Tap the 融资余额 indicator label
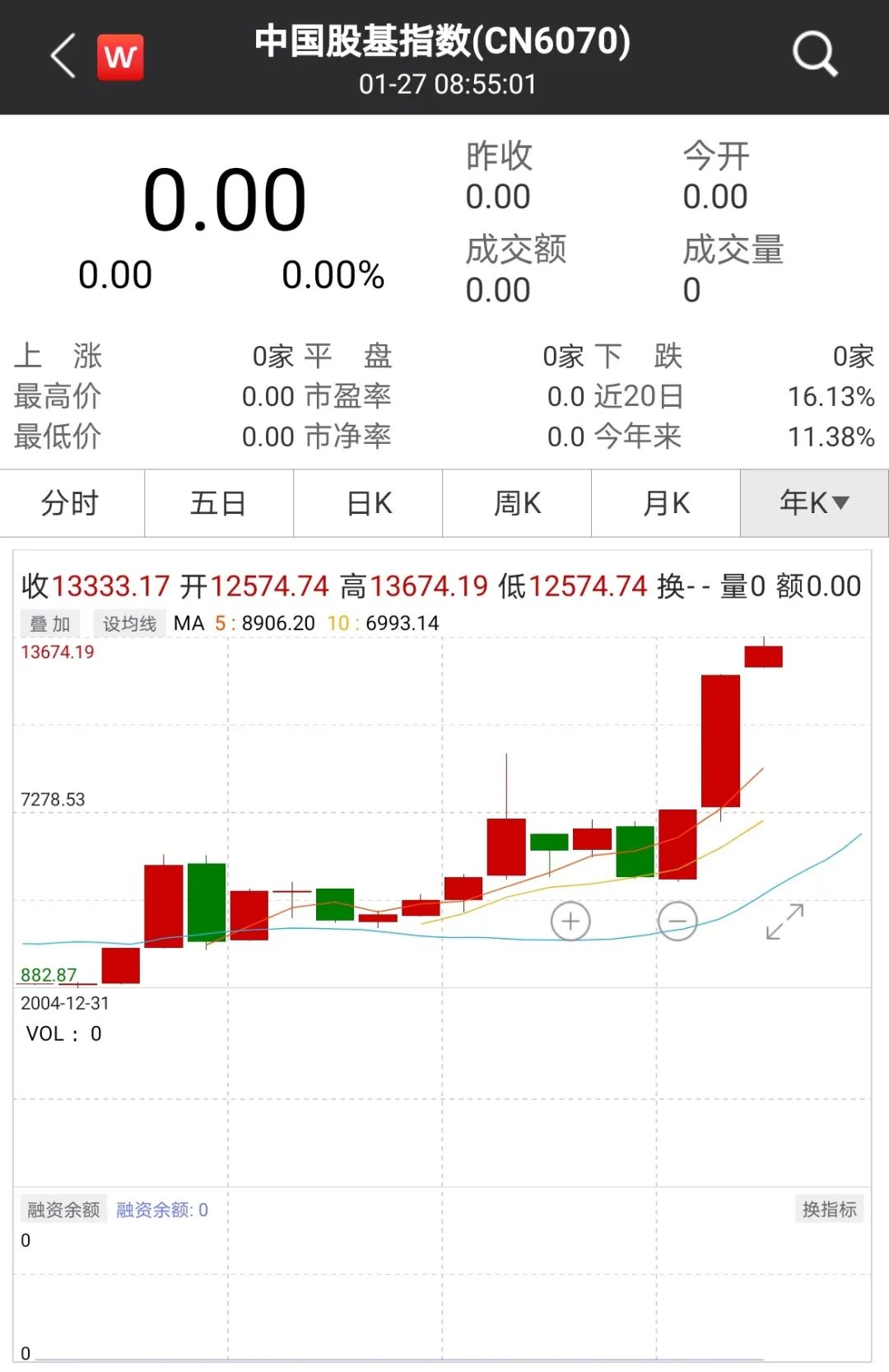Image resolution: width=889 pixels, height=1372 pixels. click(63, 1209)
